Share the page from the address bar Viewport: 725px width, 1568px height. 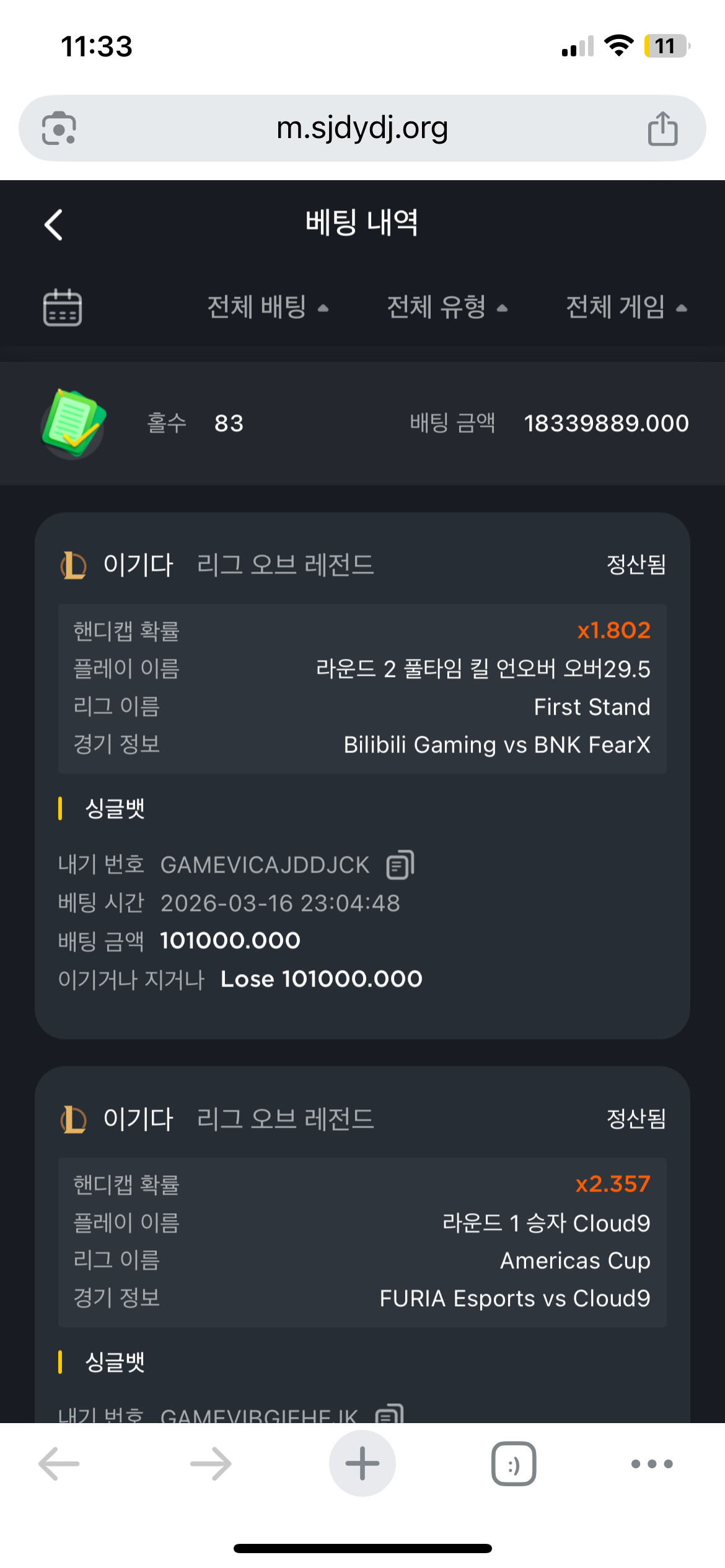662,128
